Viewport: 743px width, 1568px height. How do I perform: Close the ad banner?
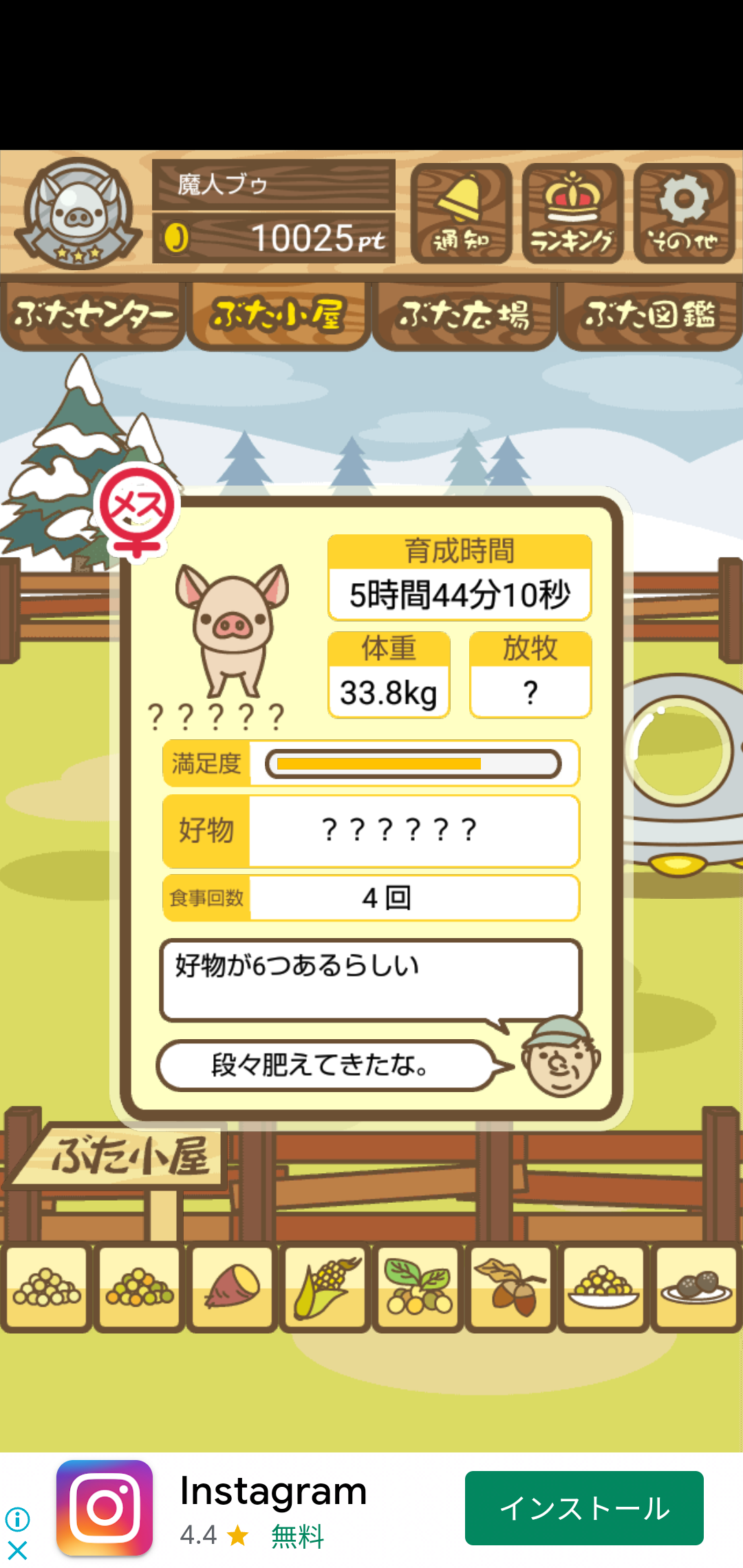[x=17, y=1551]
